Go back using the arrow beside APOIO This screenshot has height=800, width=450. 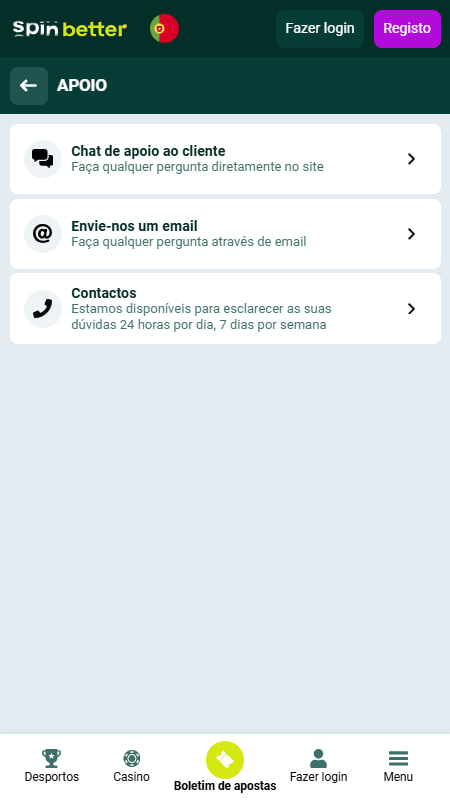tap(29, 86)
